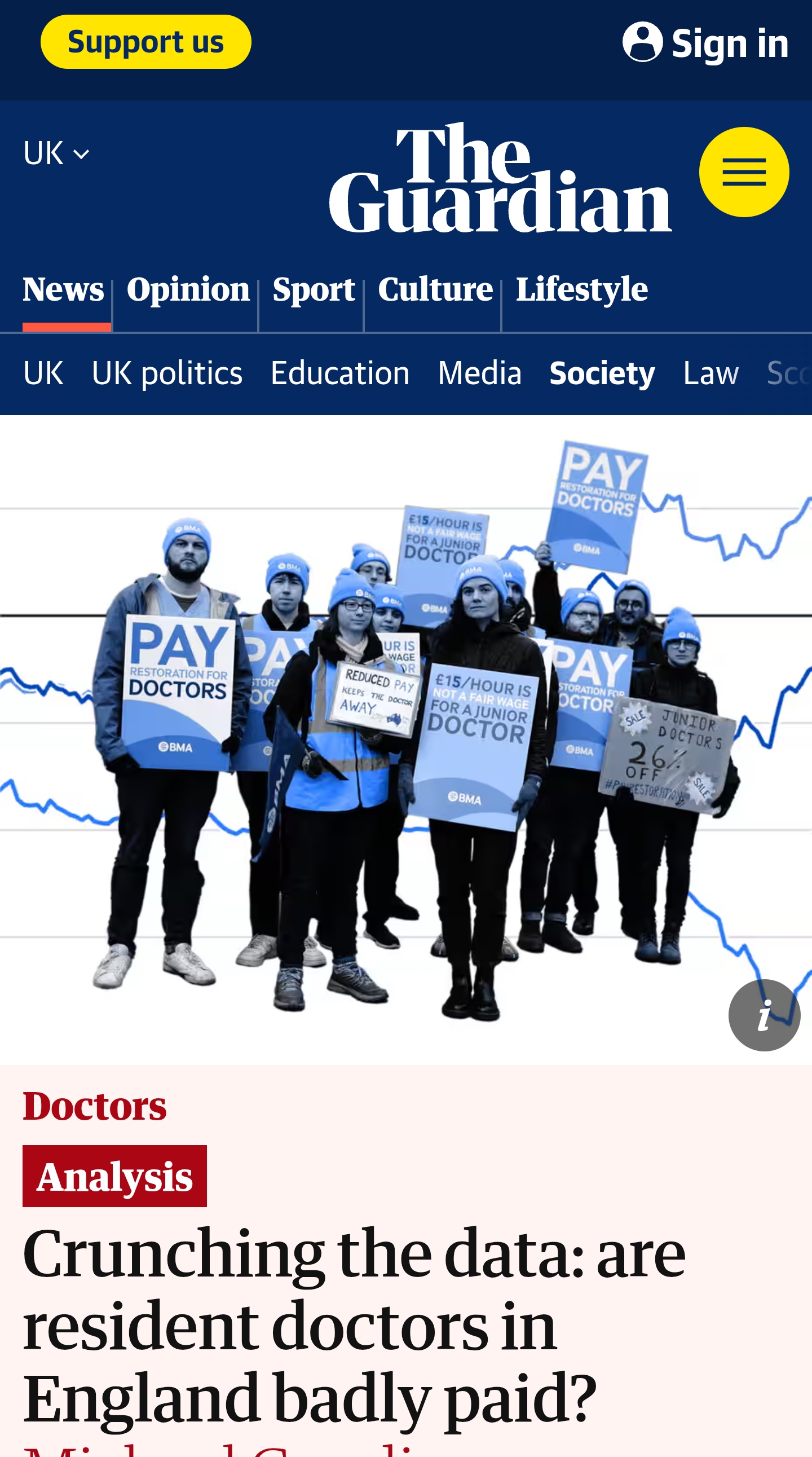Select the News section
812x1457 pixels.
click(63, 289)
